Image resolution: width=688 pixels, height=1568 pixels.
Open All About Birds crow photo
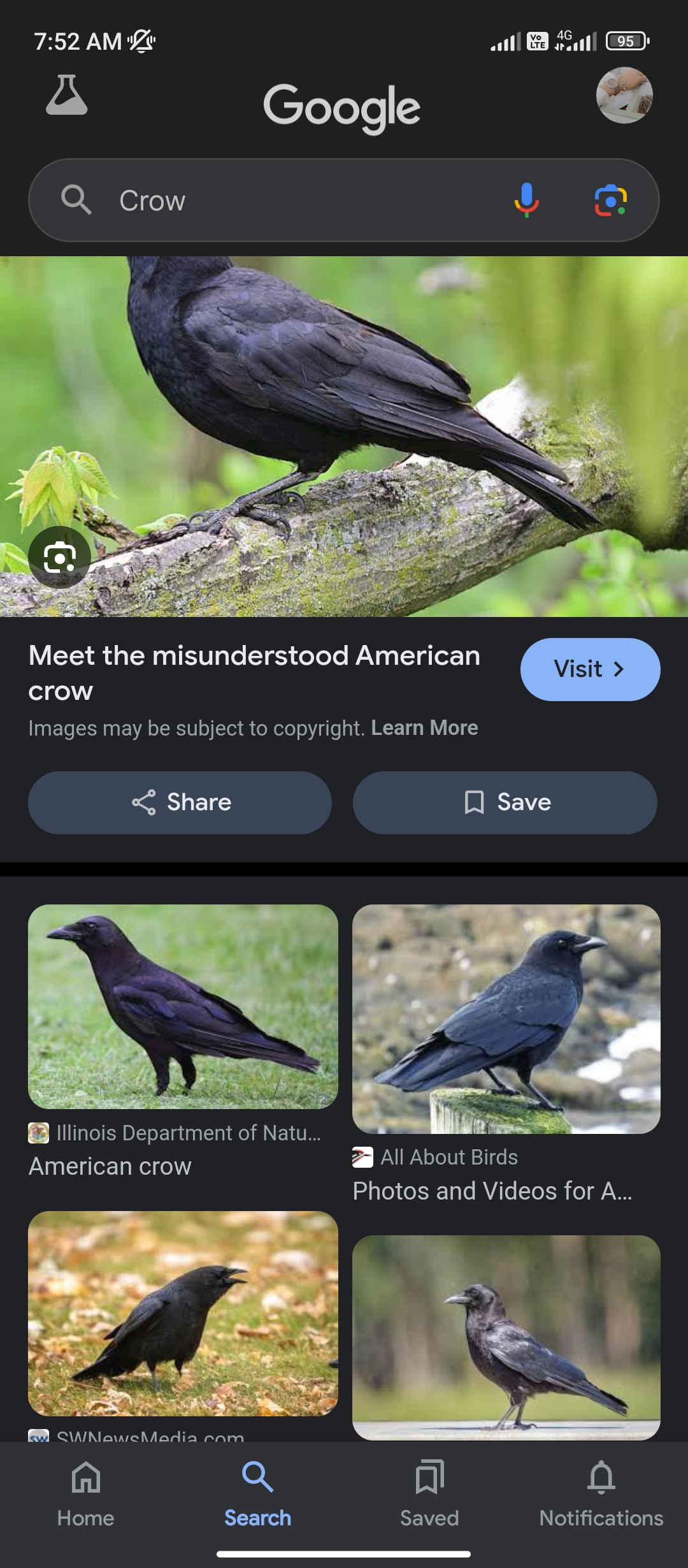pyautogui.click(x=506, y=1019)
